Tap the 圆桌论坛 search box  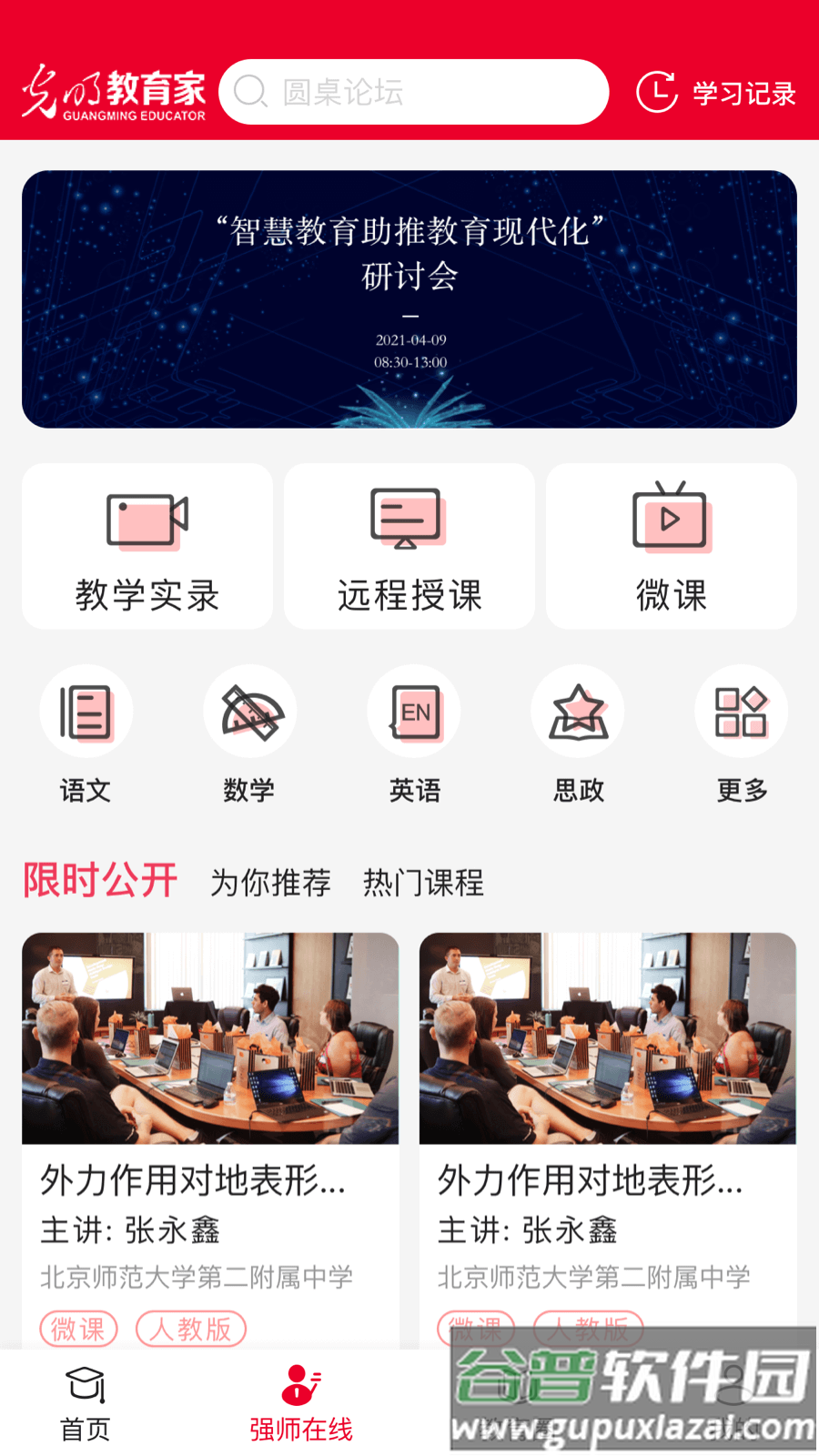click(414, 92)
